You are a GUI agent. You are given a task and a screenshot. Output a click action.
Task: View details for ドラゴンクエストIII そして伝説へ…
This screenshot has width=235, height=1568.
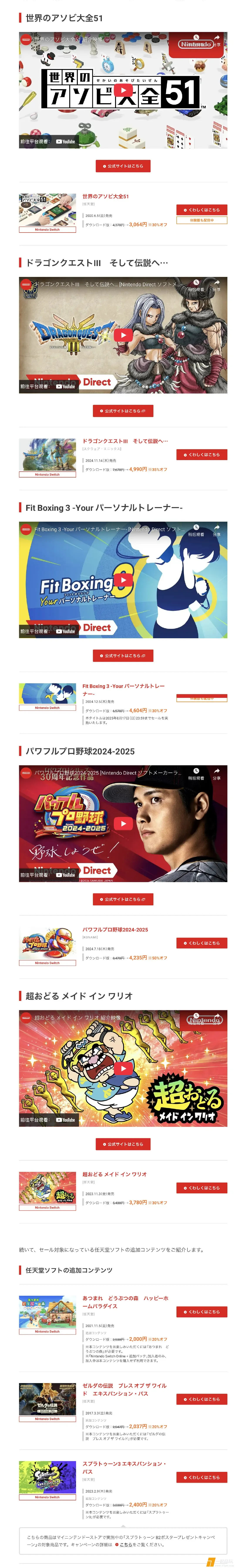pyautogui.click(x=201, y=455)
